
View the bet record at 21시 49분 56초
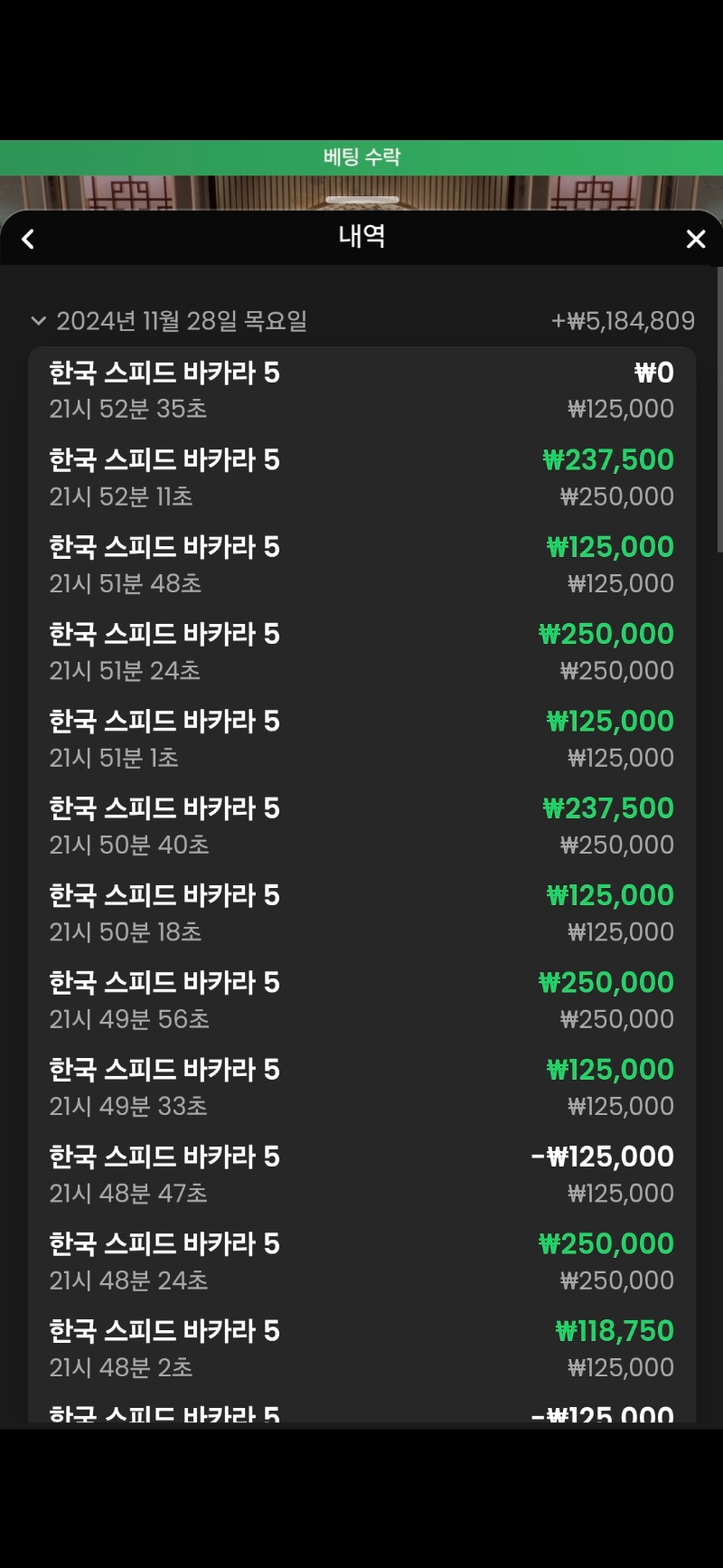pyautogui.click(x=361, y=999)
